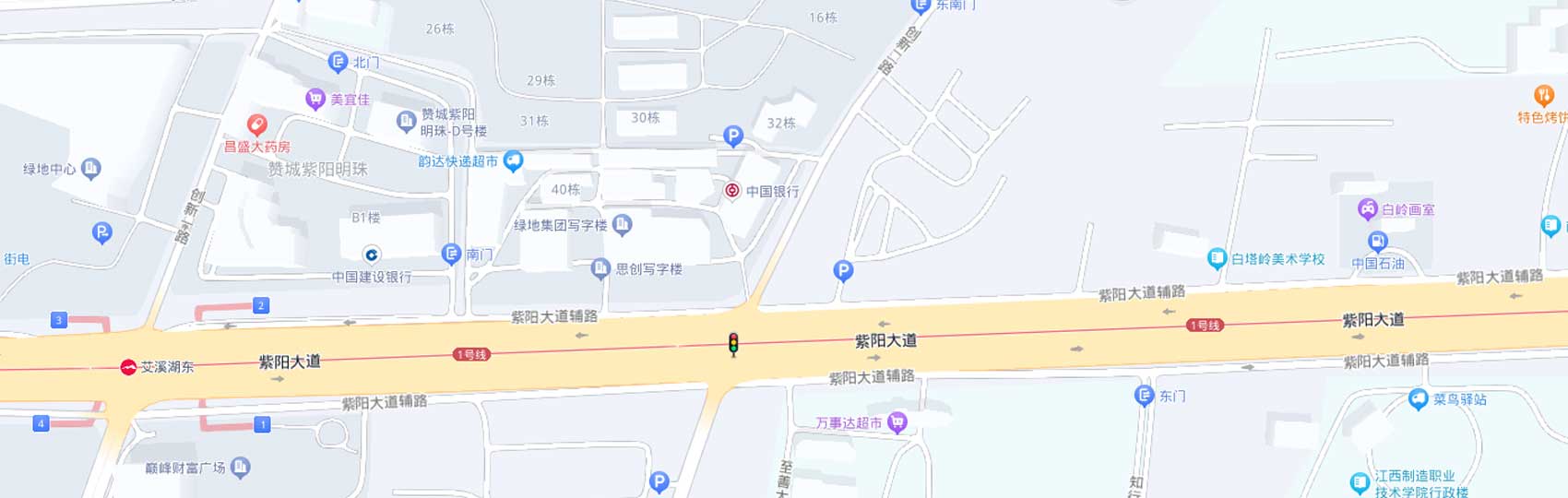The width and height of the screenshot is (1568, 498).
Task: Open the 白岭画室 marker
Action: pyautogui.click(x=1368, y=209)
